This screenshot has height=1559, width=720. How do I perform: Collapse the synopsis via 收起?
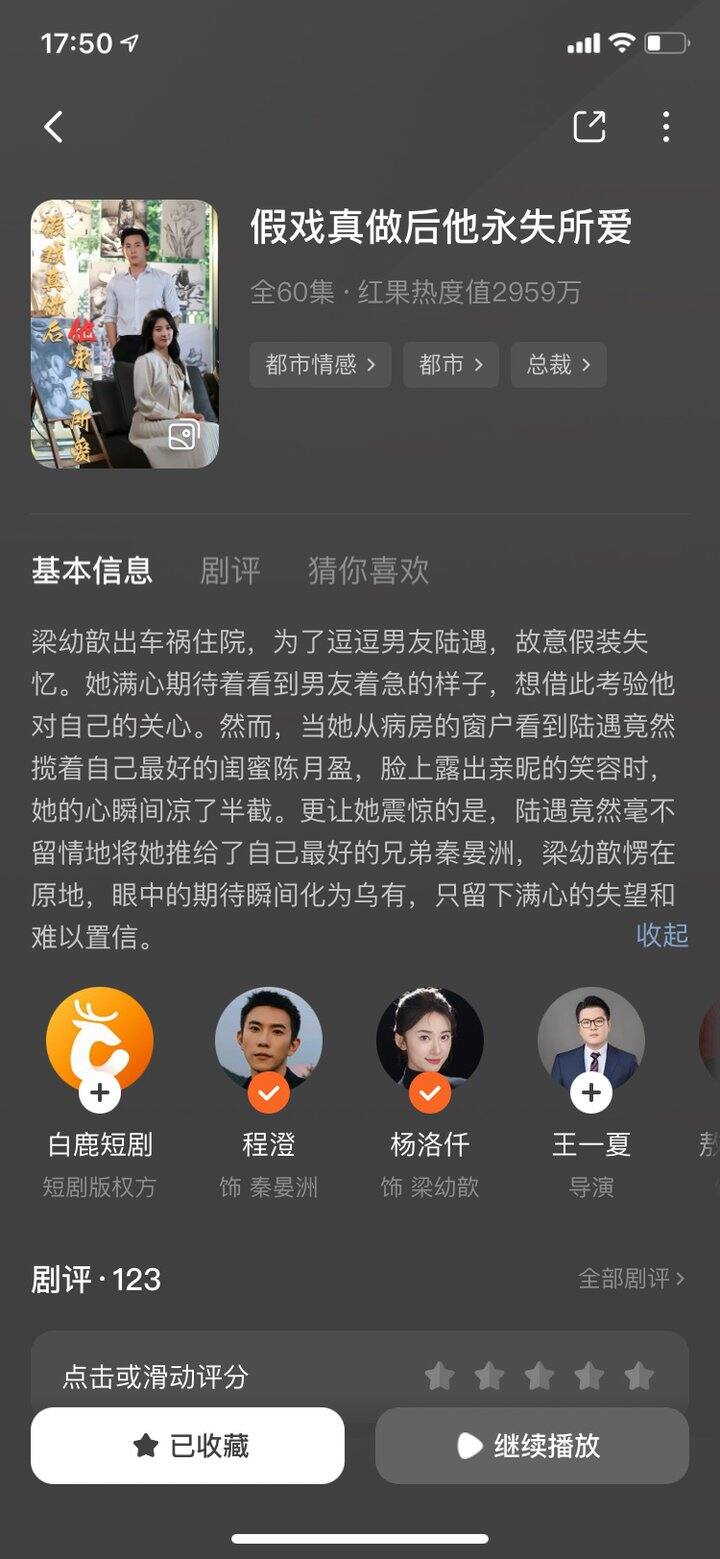tap(660, 937)
